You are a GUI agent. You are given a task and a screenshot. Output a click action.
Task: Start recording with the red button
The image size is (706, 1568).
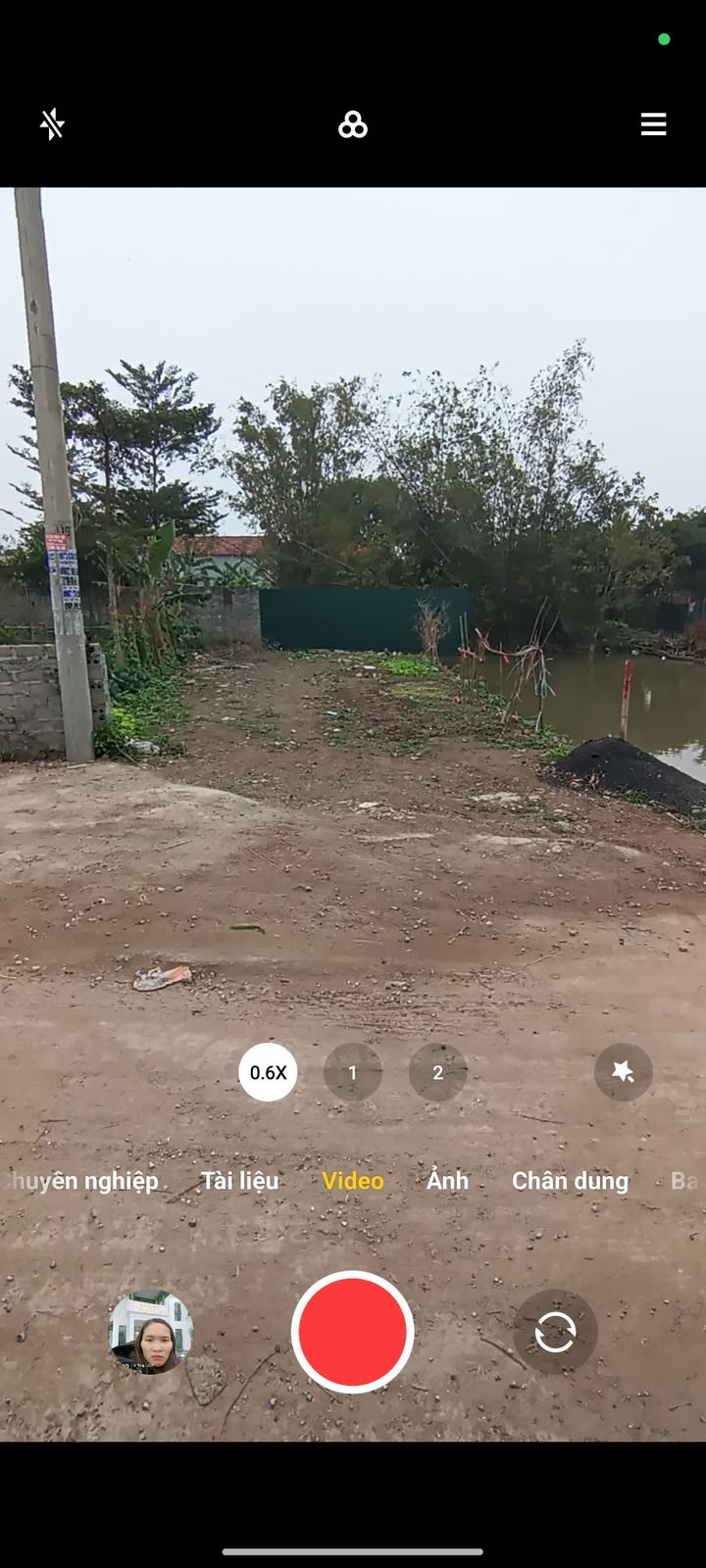(x=353, y=1332)
